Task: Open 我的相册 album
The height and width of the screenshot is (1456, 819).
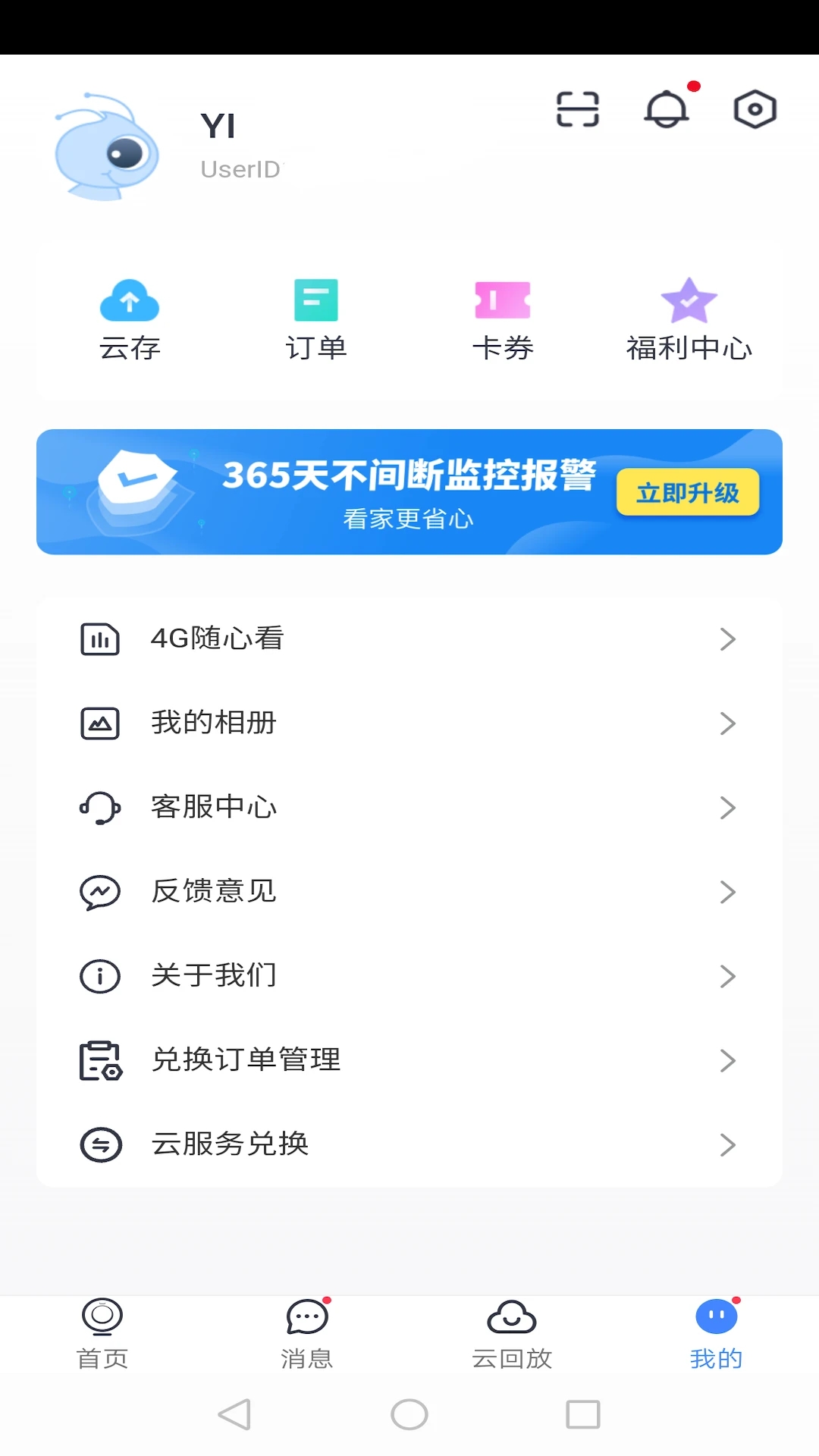Action: point(409,723)
